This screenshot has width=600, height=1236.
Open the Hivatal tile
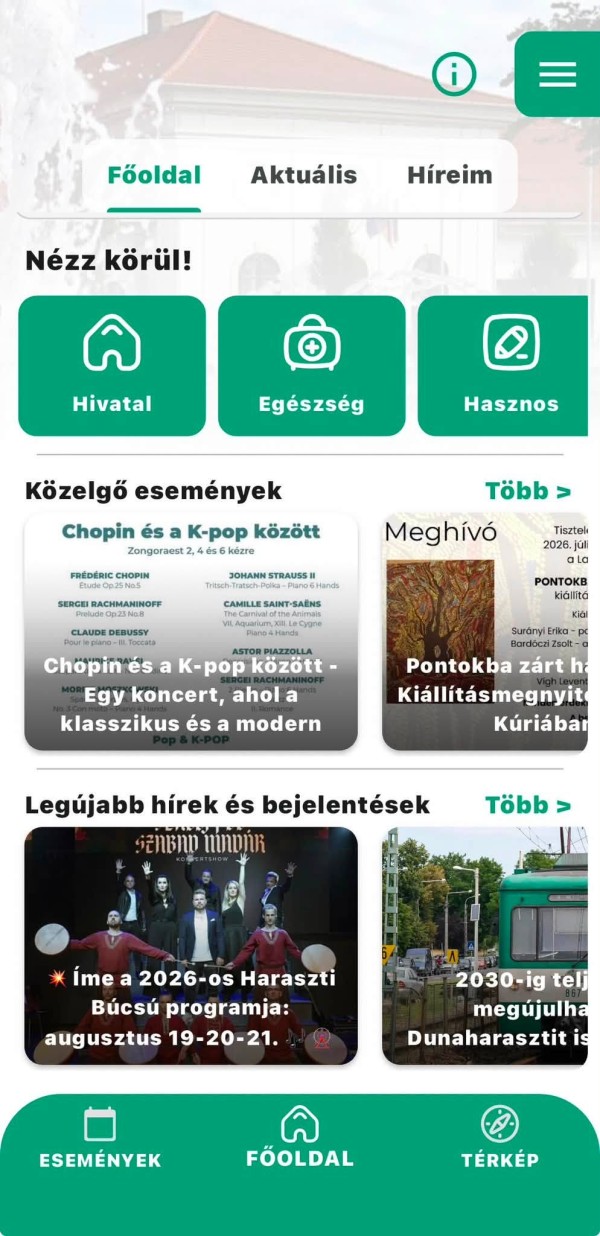coord(112,366)
